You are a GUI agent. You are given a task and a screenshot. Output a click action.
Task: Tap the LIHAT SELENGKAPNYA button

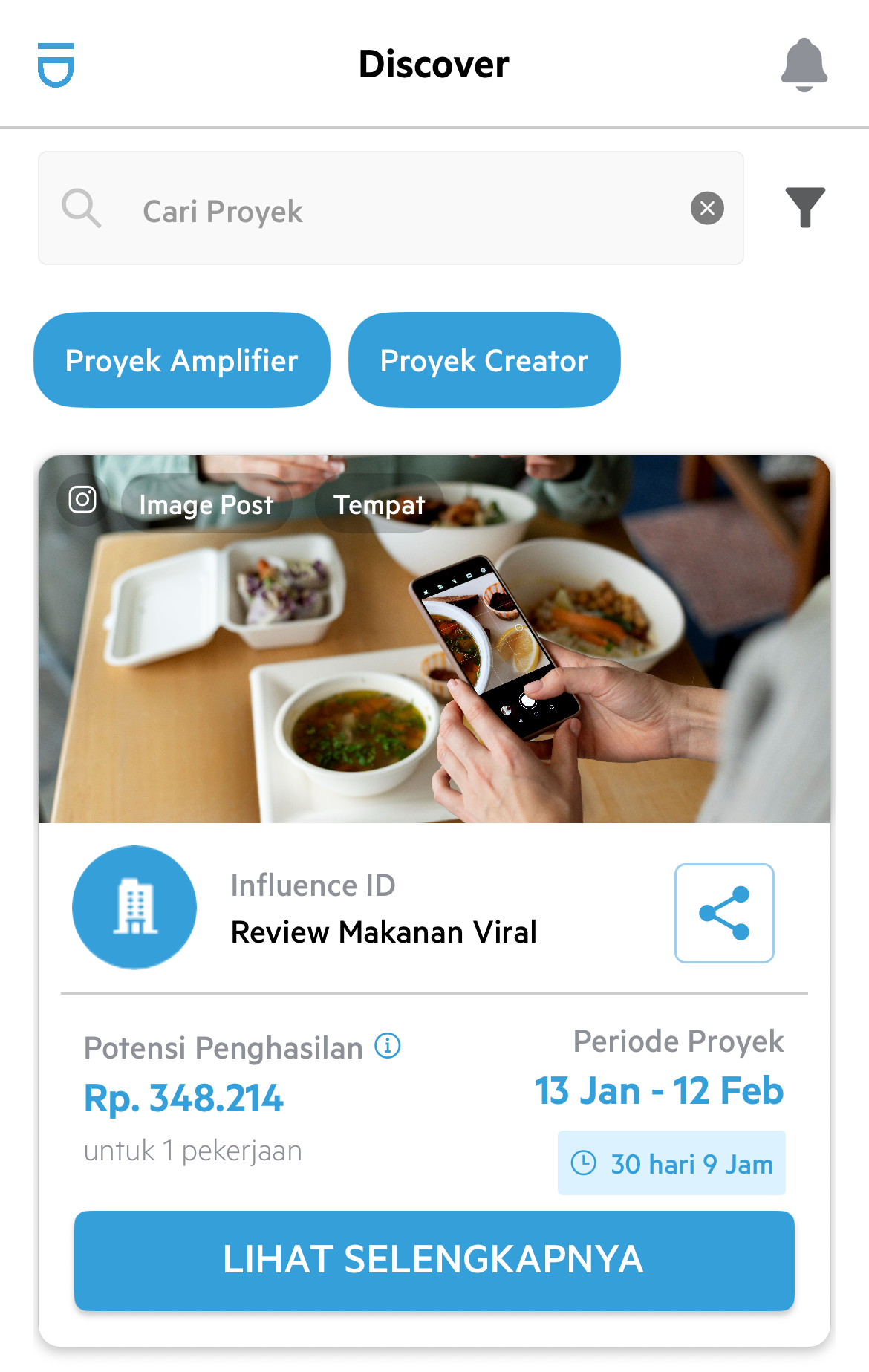[434, 1260]
